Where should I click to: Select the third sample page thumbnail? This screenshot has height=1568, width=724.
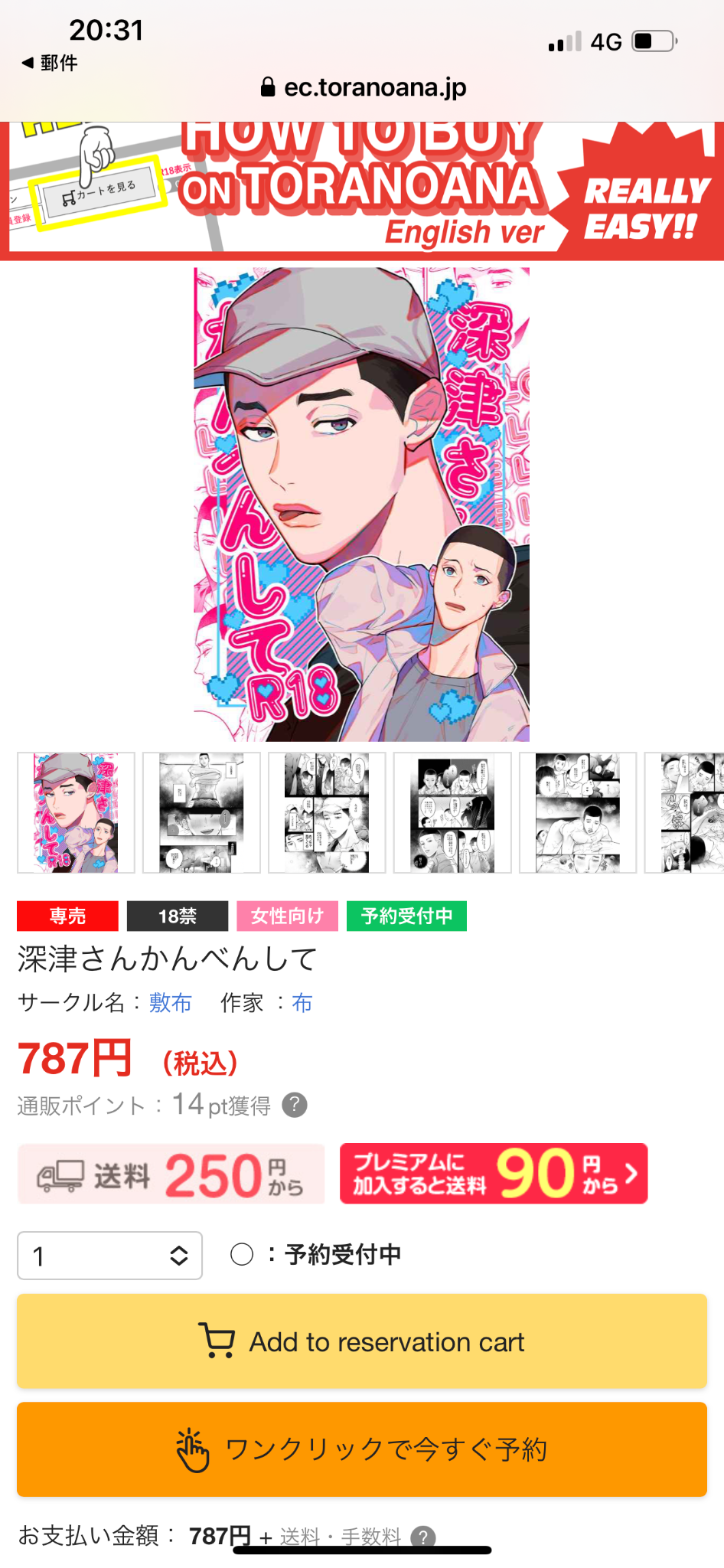pos(327,812)
